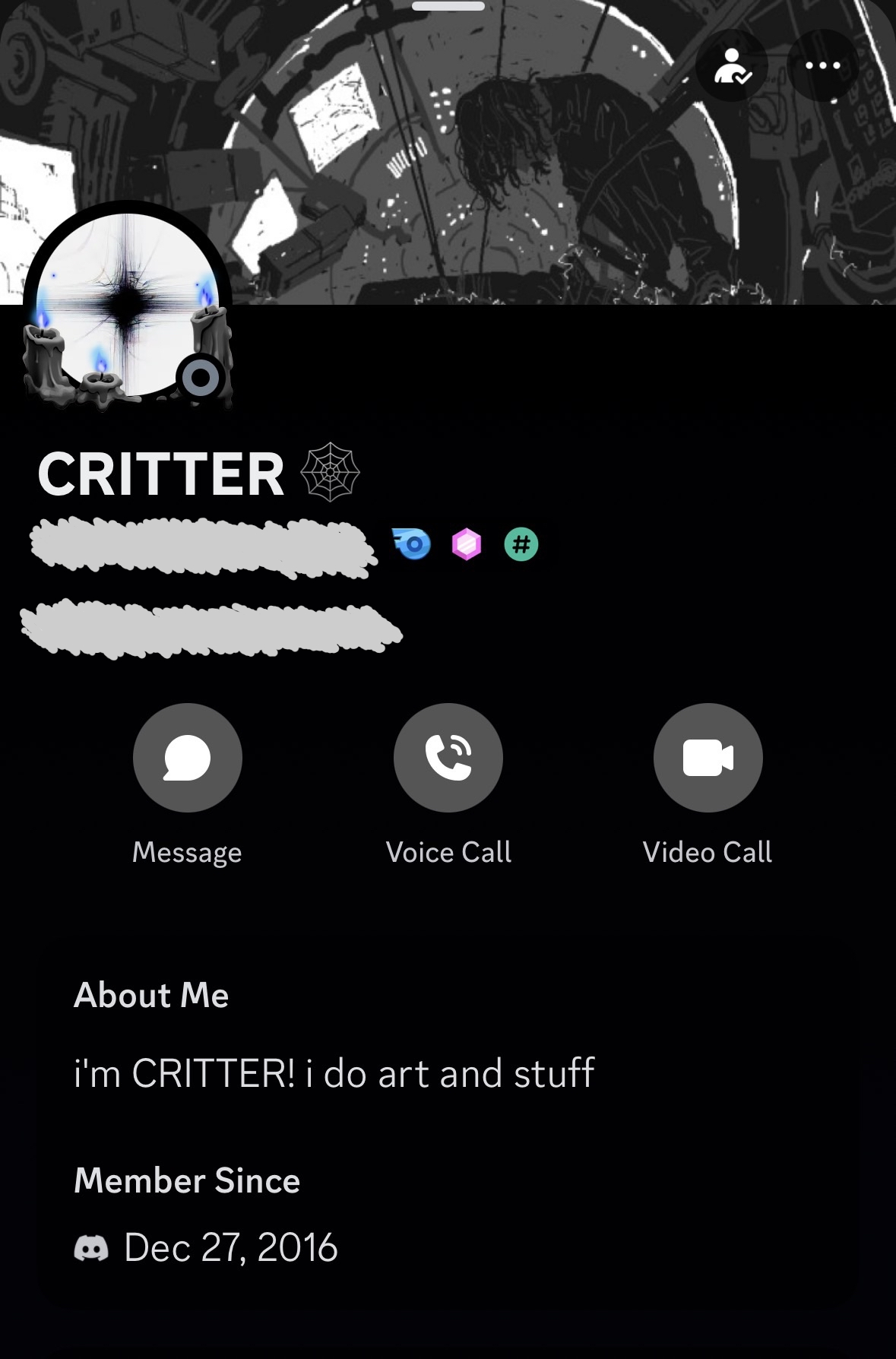This screenshot has height=1359, width=896.
Task: Tap the pink hexagon Nitro badge
Action: [x=467, y=544]
